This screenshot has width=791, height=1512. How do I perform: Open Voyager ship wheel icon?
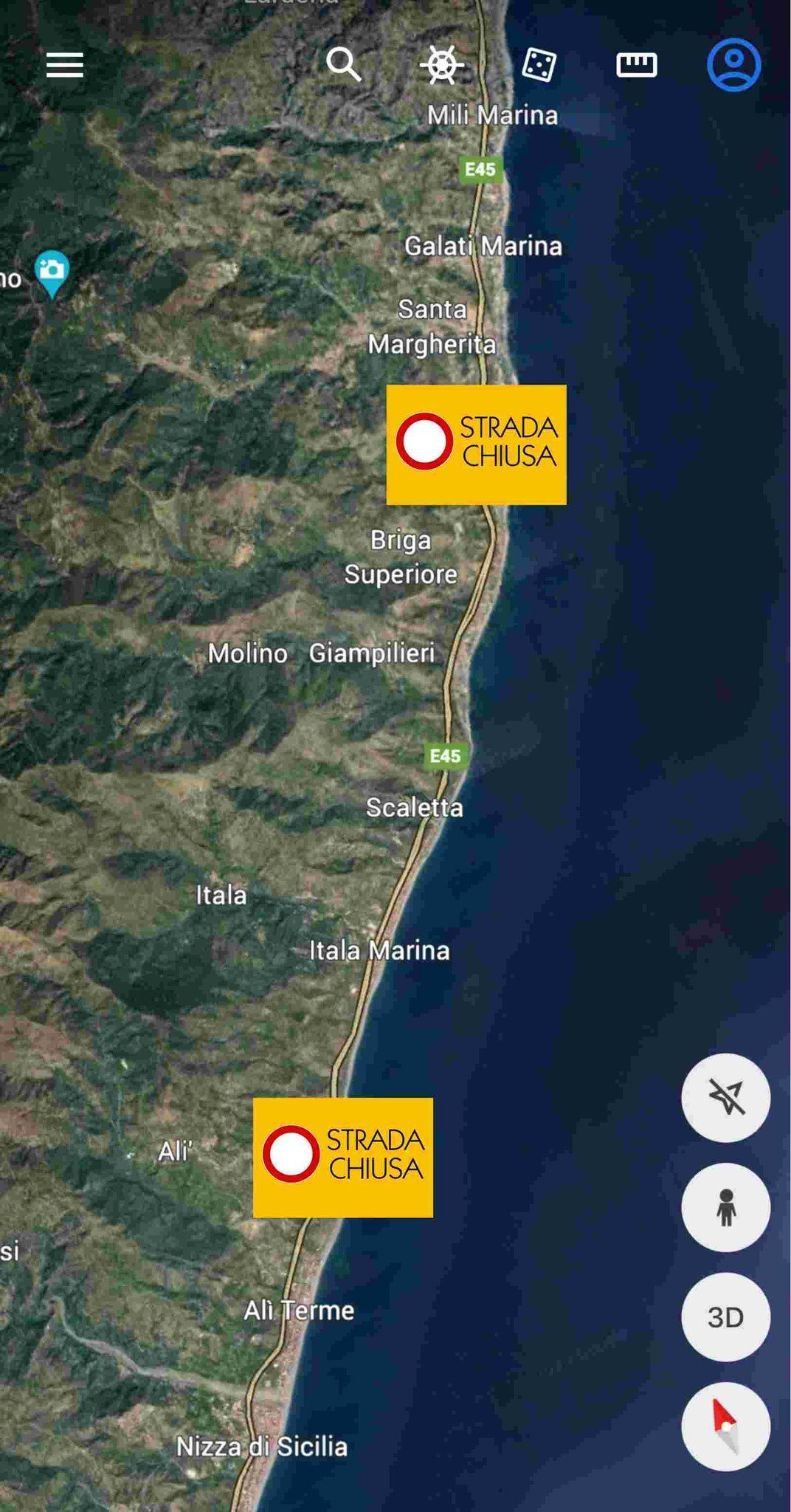(x=441, y=65)
